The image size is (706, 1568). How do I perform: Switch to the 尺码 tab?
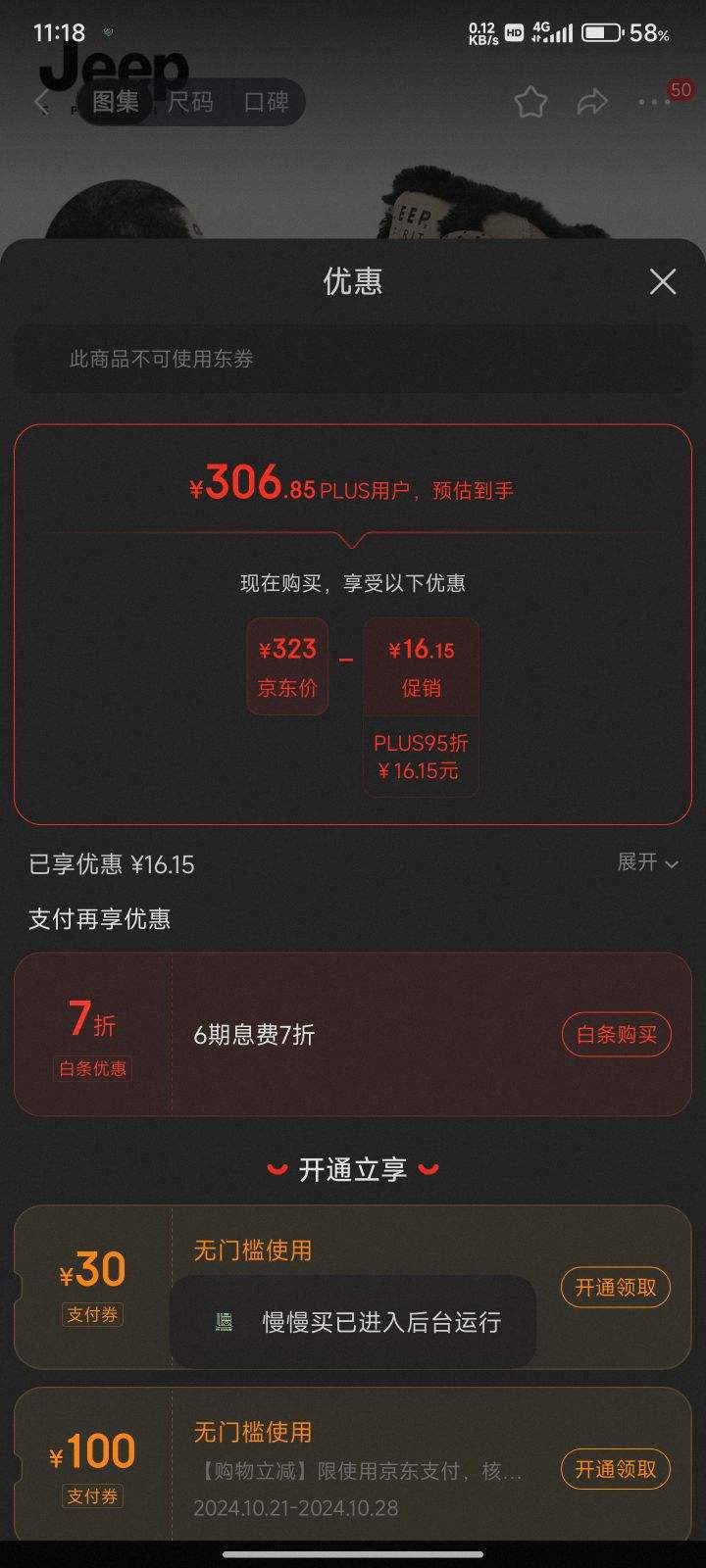pos(190,102)
